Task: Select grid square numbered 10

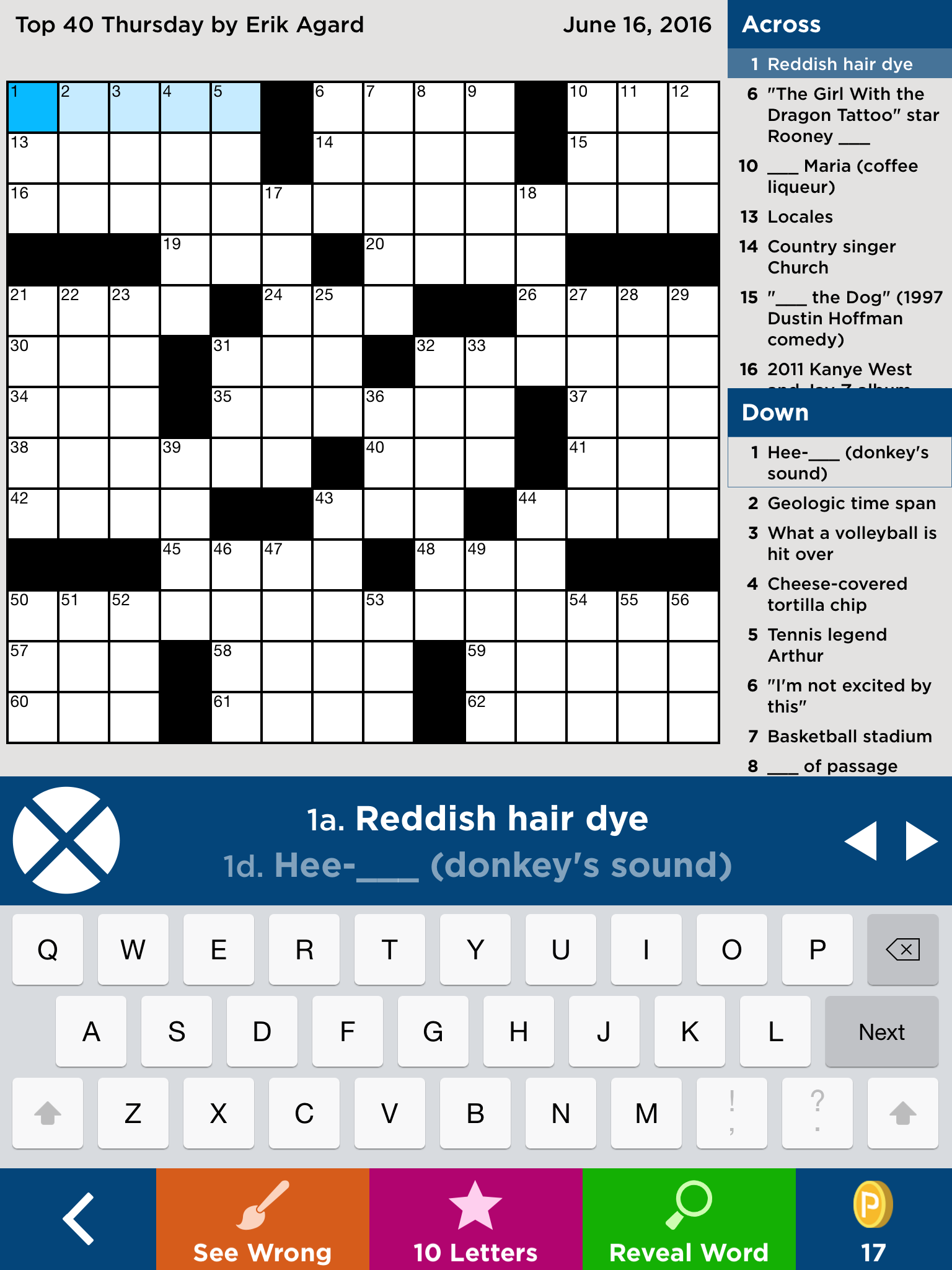Action: (x=592, y=107)
